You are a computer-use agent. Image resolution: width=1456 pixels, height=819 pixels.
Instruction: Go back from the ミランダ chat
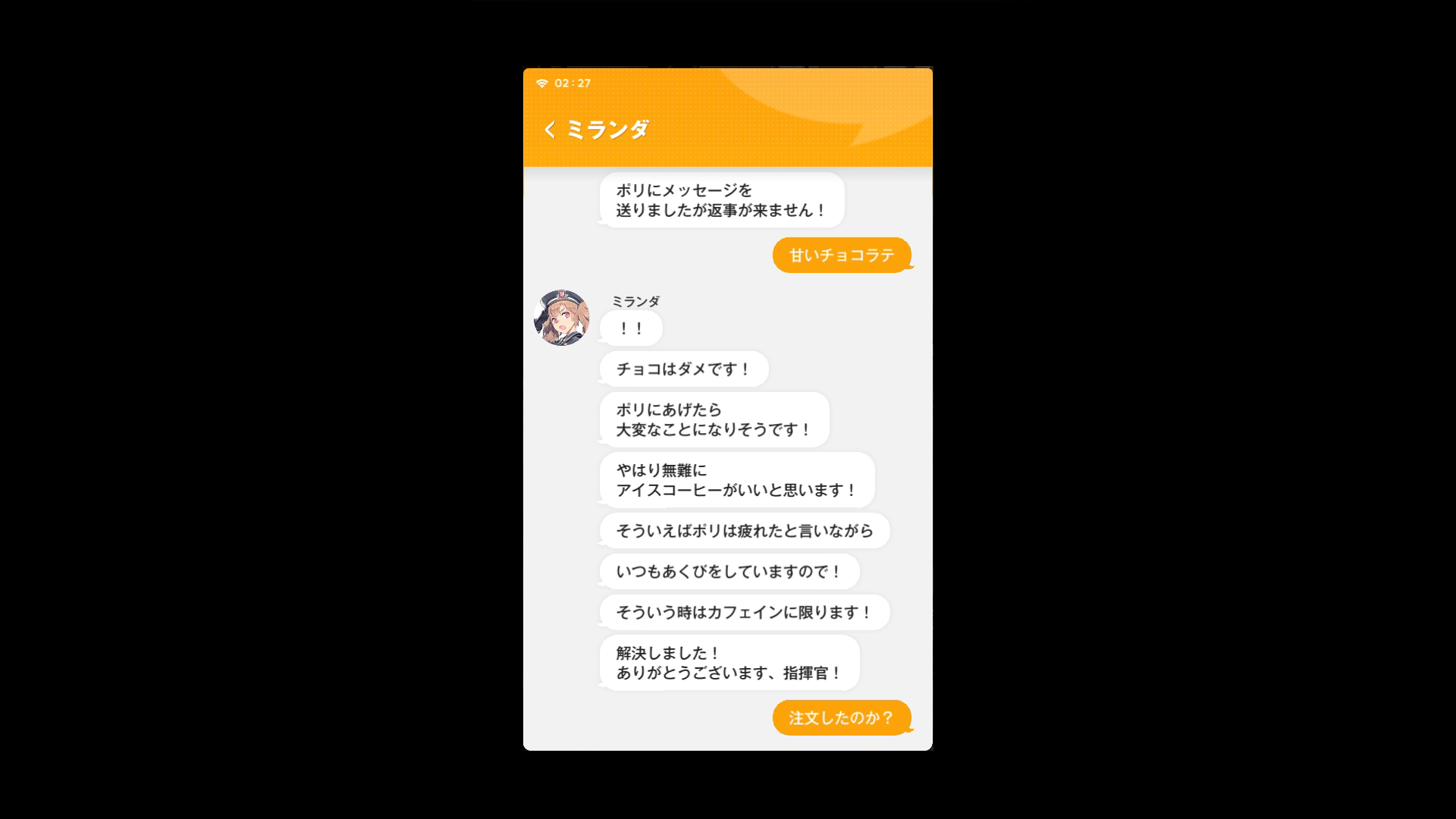(x=551, y=130)
